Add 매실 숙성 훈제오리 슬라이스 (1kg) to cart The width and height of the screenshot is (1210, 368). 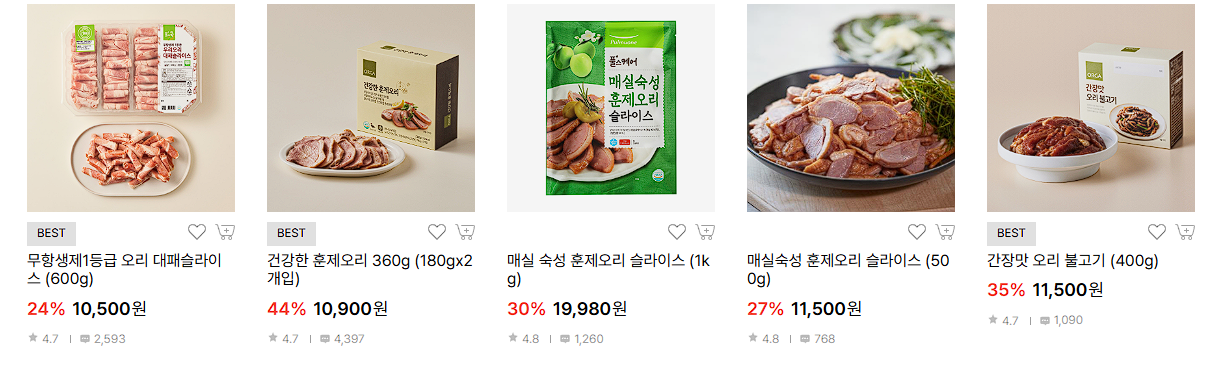706,232
